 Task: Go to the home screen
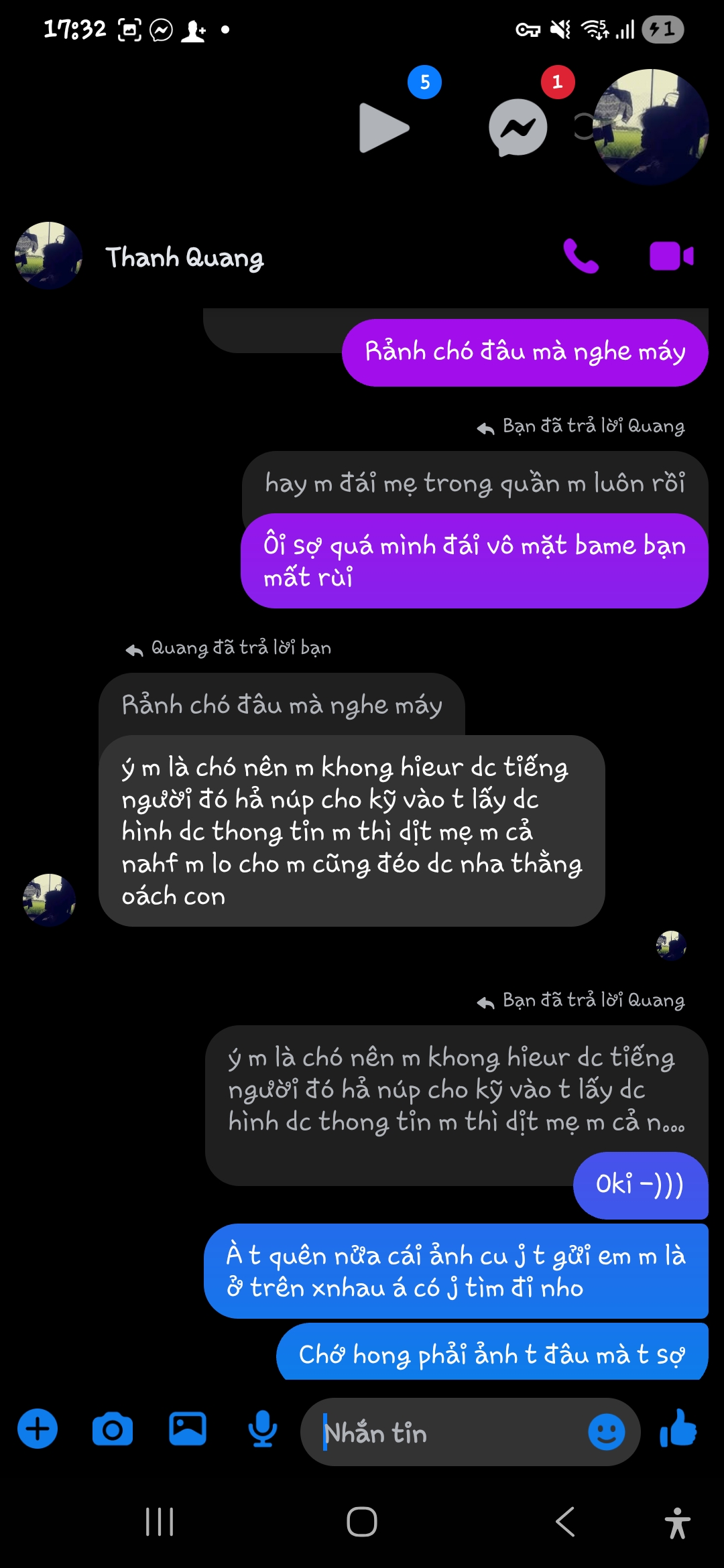click(362, 1522)
